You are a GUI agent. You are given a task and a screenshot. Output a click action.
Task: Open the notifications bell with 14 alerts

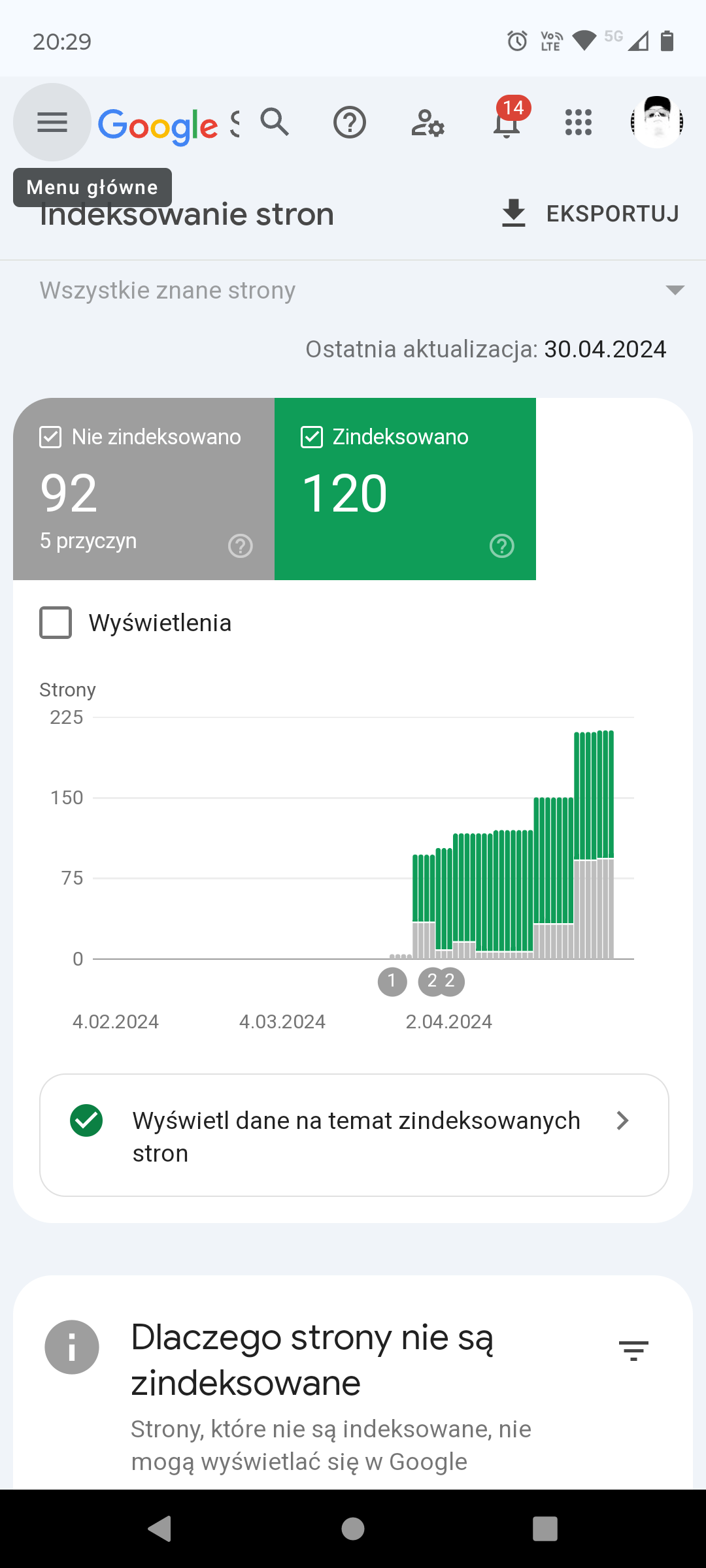point(507,122)
